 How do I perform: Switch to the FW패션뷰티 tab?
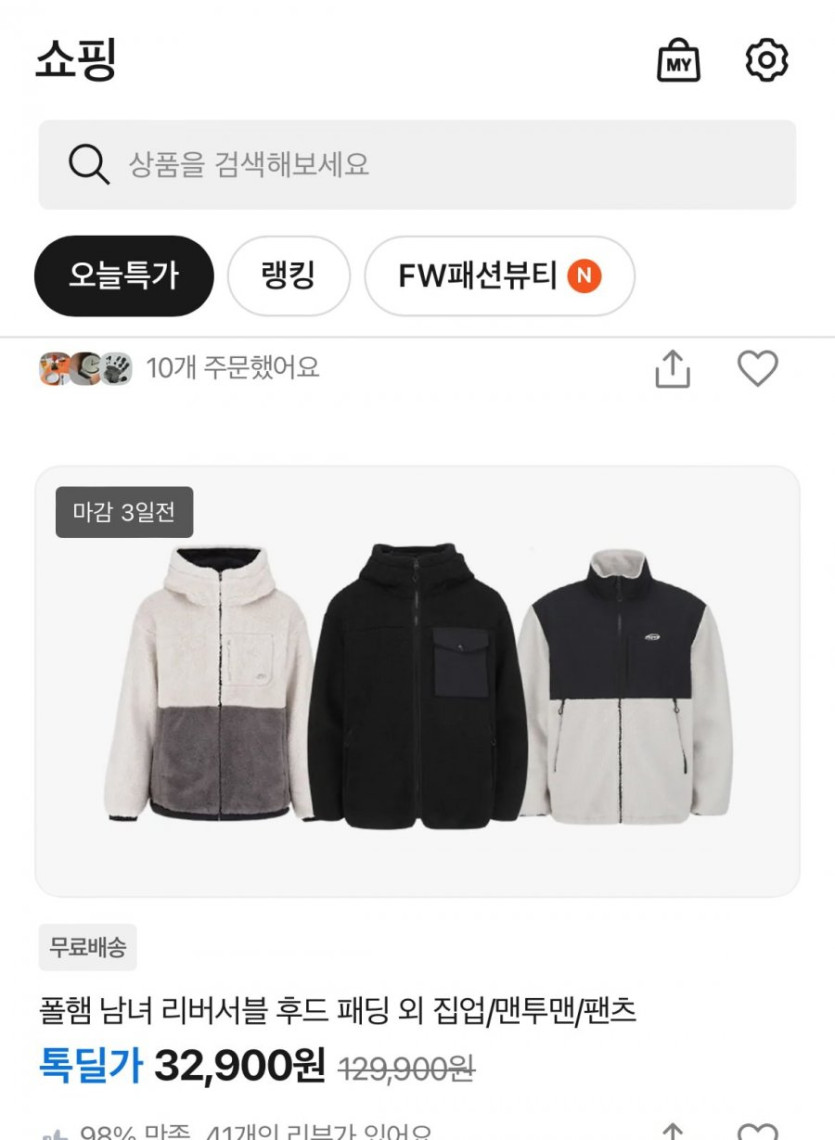click(x=499, y=276)
